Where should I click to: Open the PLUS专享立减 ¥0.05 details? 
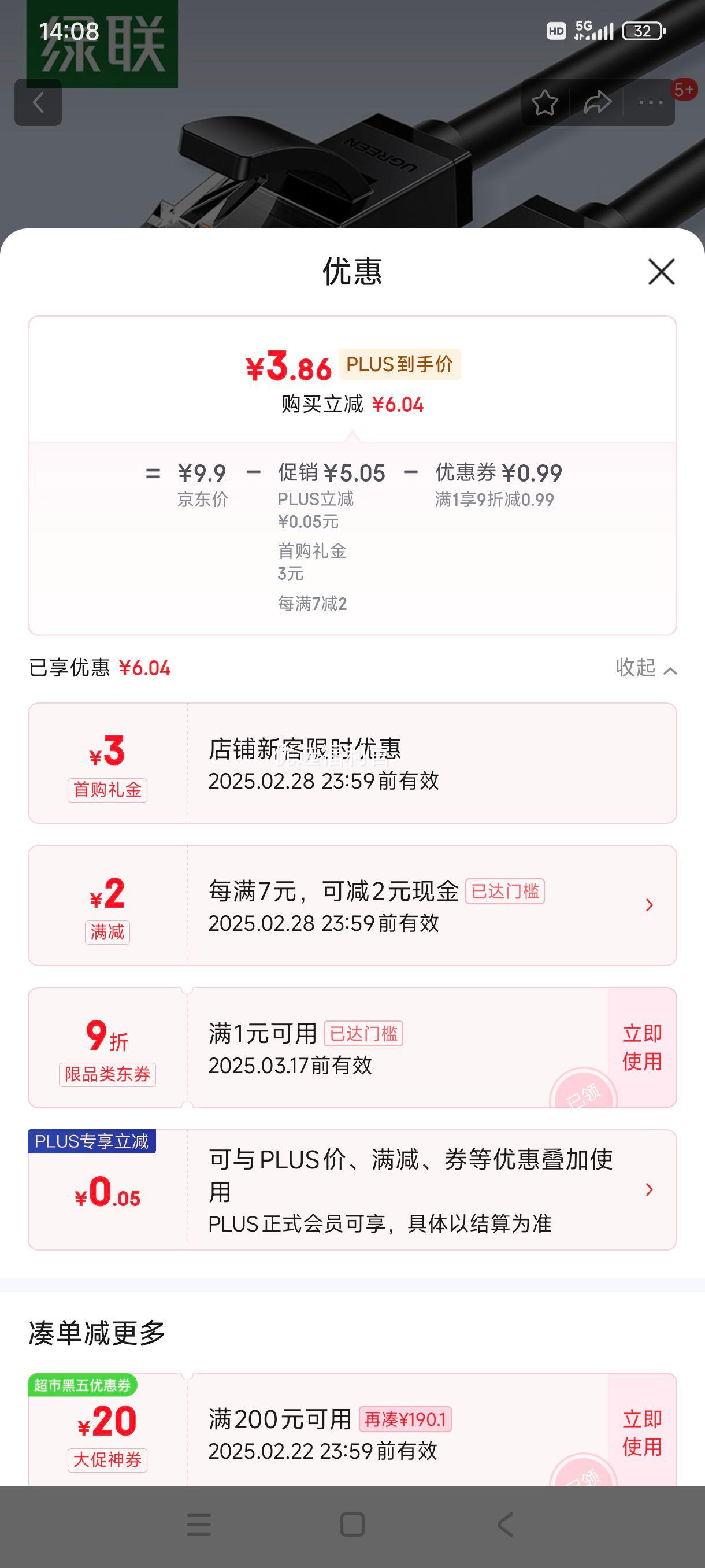pos(352,1189)
